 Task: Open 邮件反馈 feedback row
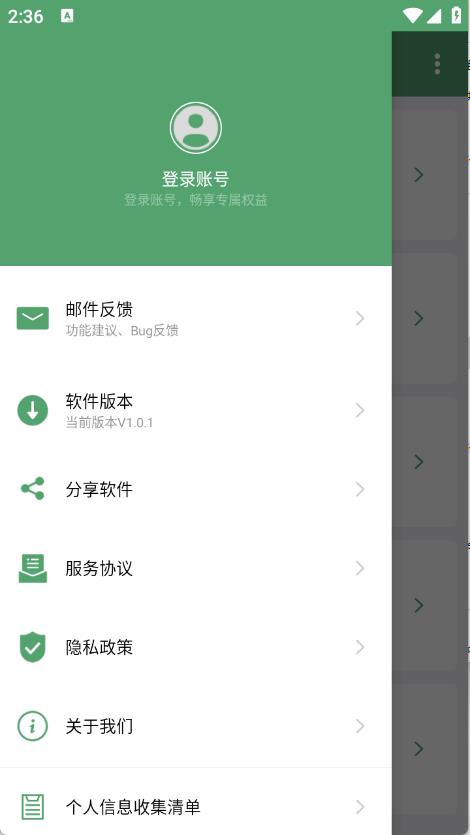point(196,318)
